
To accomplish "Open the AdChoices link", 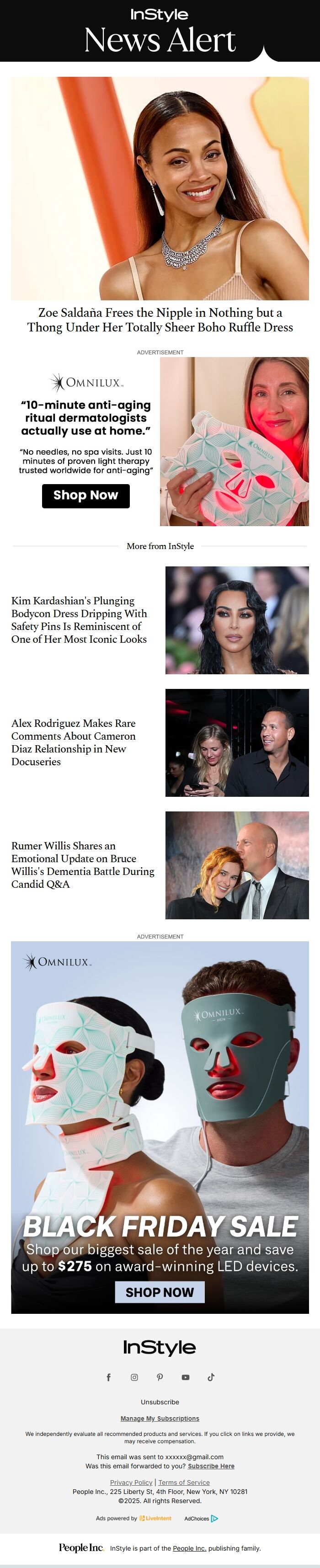I will (x=201, y=1518).
